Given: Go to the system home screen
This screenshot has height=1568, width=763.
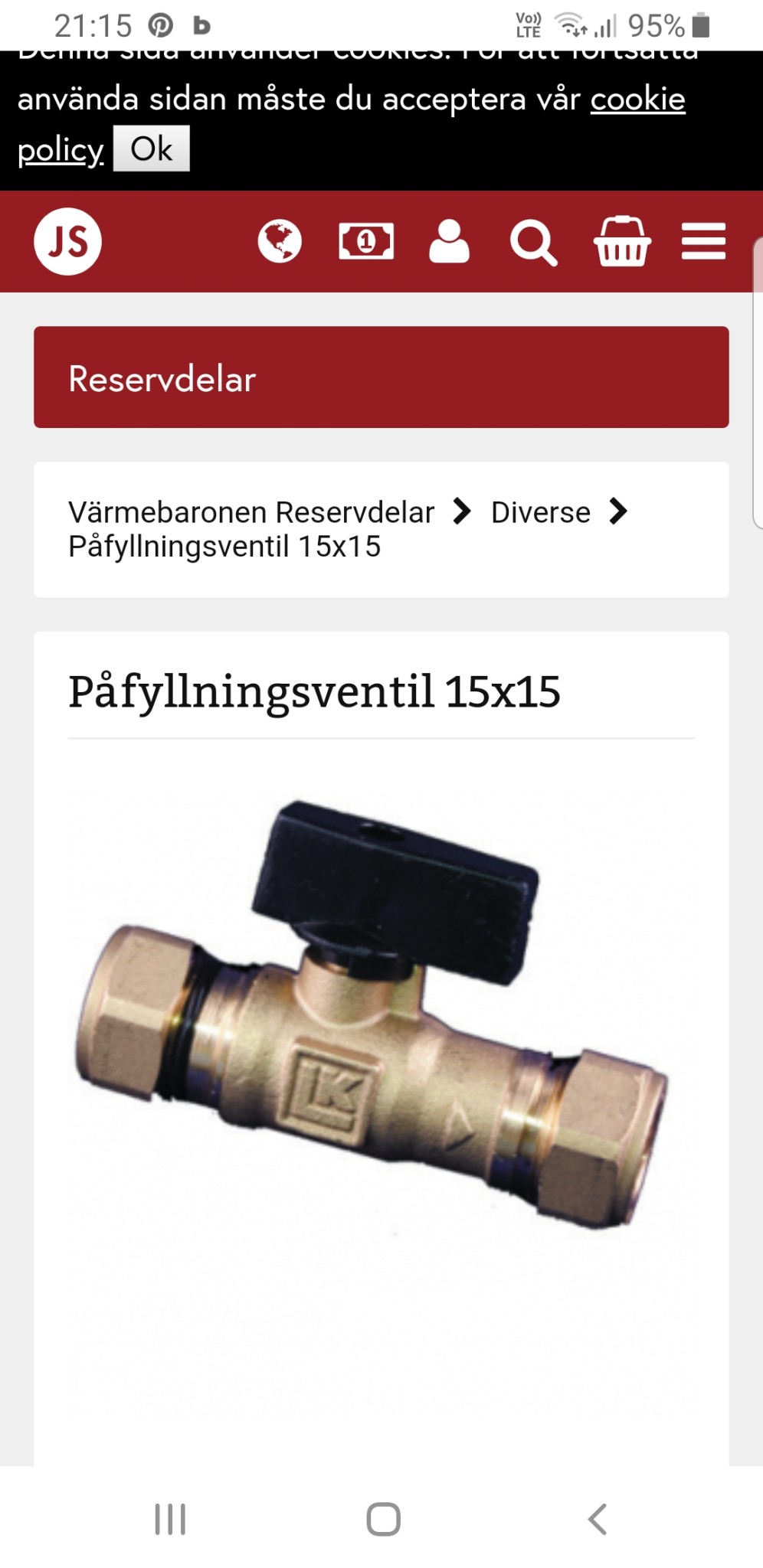Looking at the screenshot, I should [383, 1519].
